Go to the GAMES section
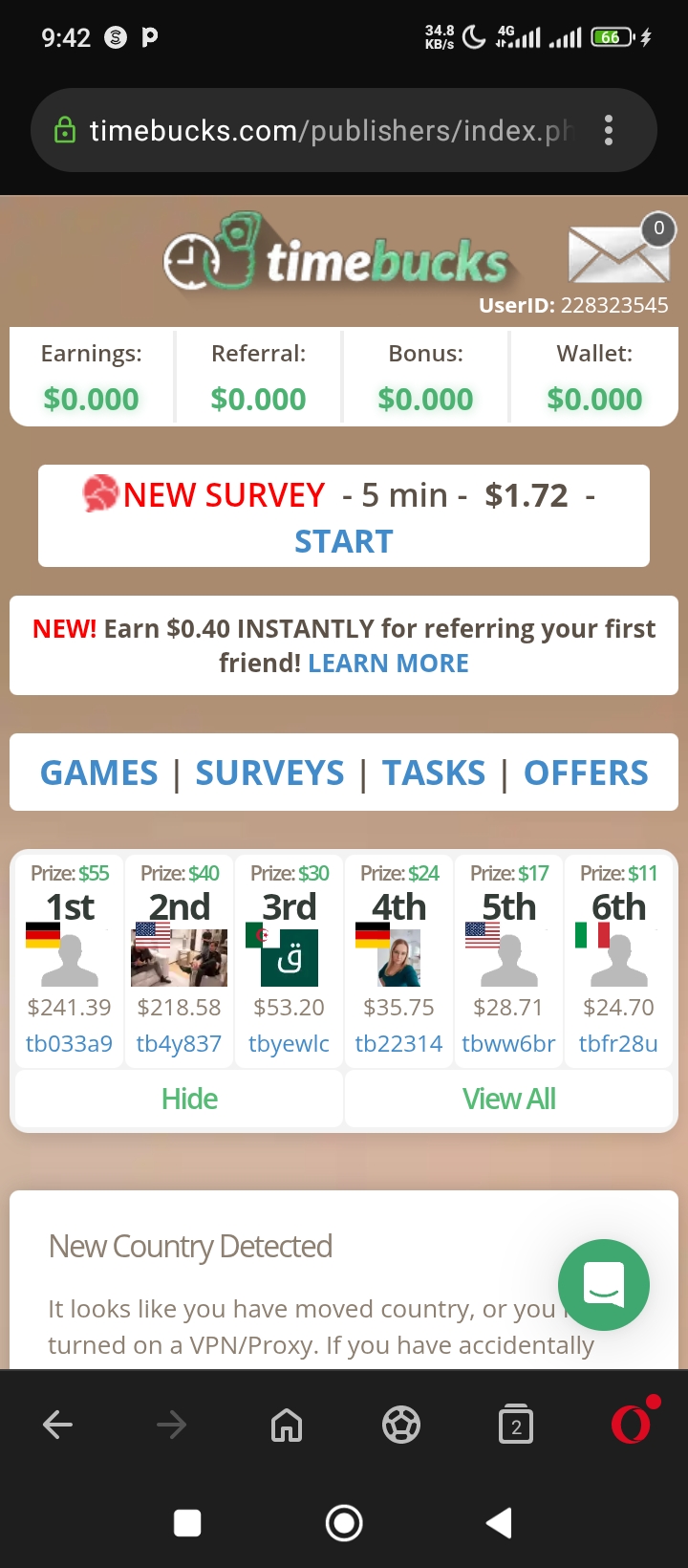688x1568 pixels. tap(99, 773)
